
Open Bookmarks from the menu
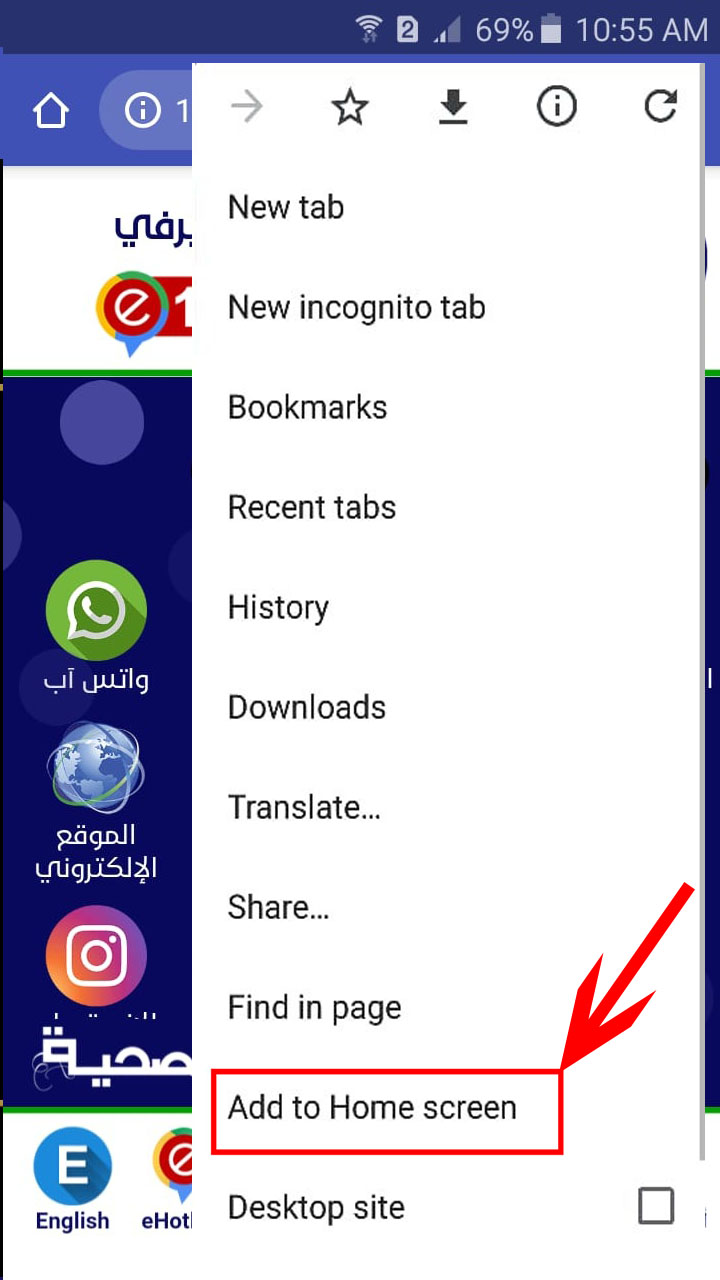pos(307,407)
